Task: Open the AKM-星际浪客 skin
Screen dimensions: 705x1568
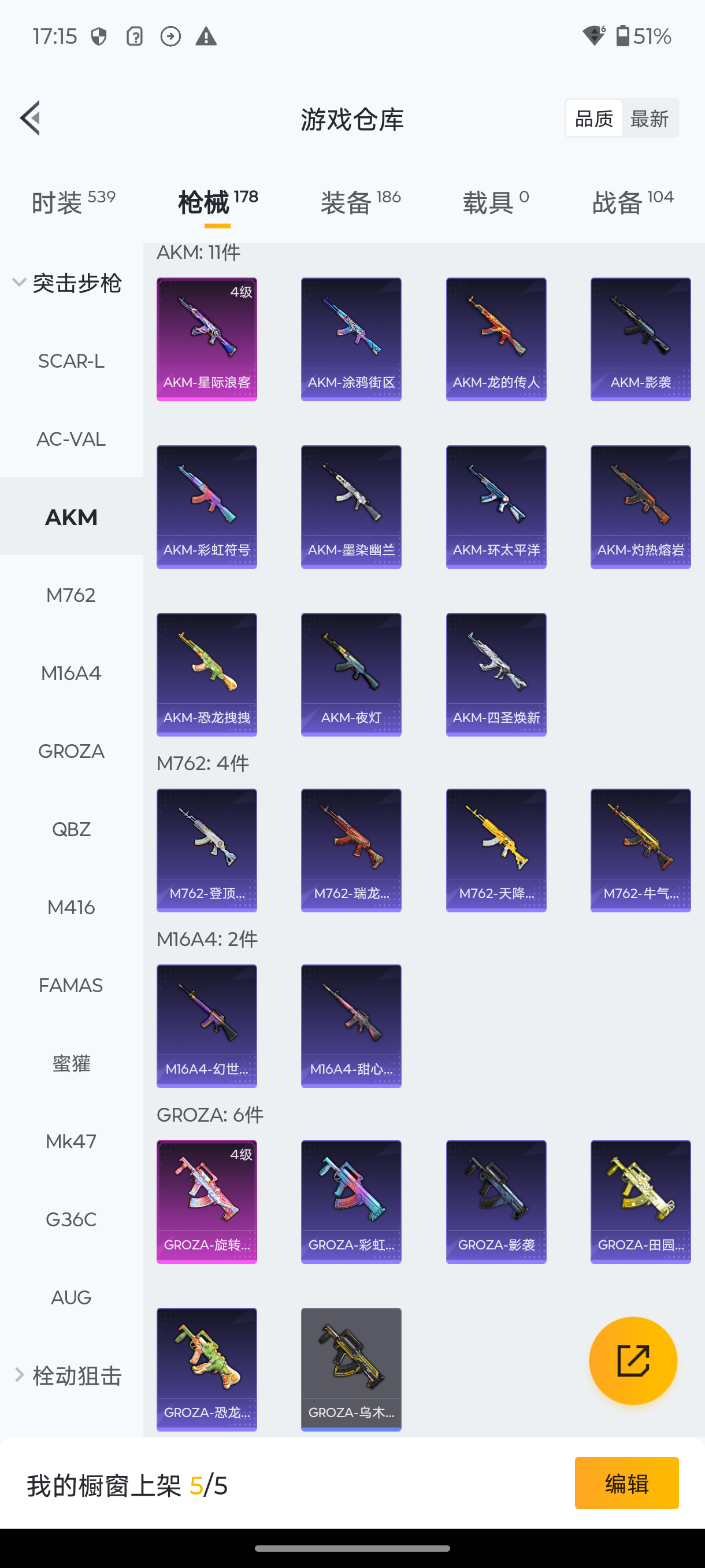Action: point(207,339)
